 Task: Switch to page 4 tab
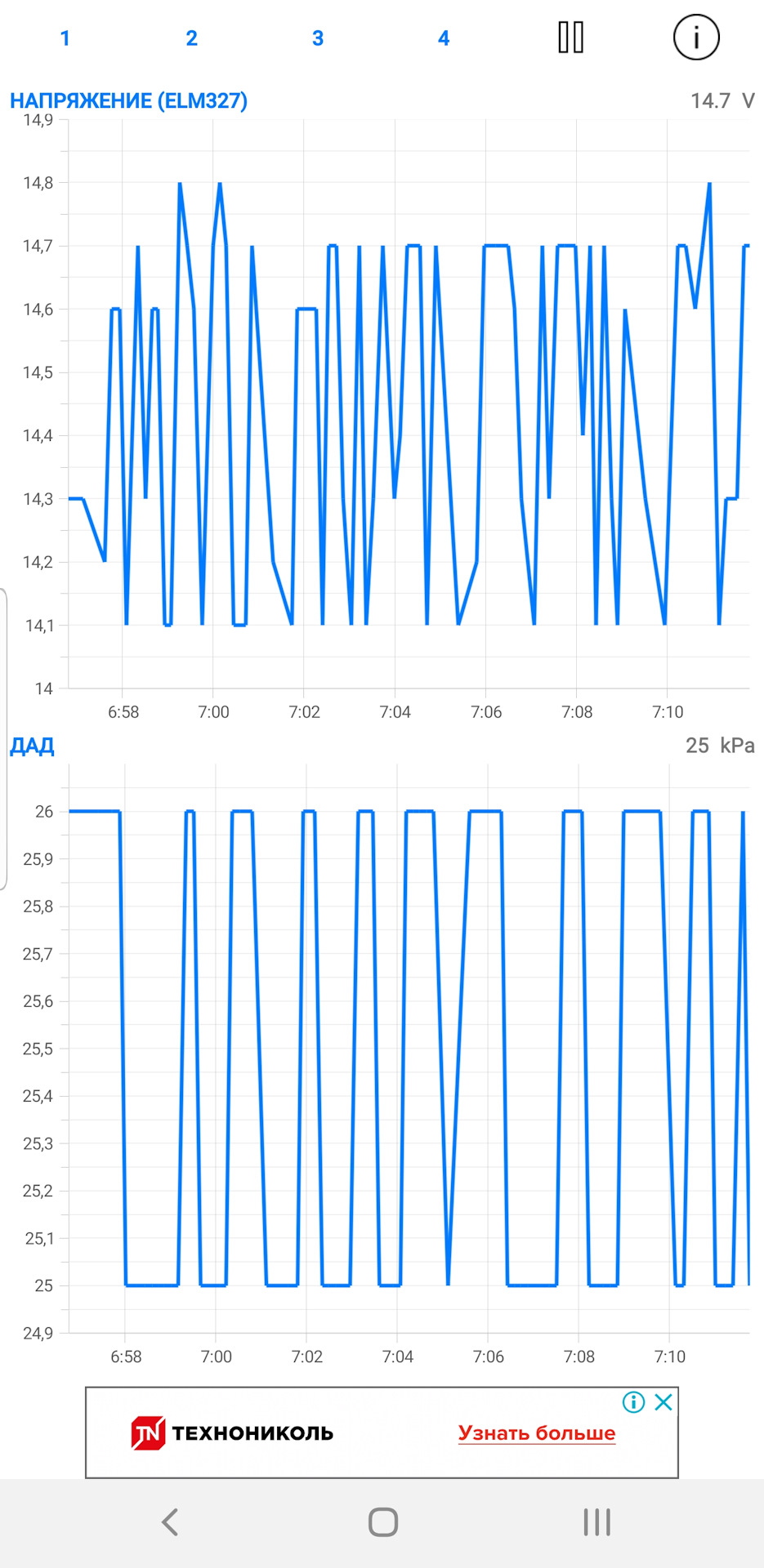pyautogui.click(x=444, y=38)
